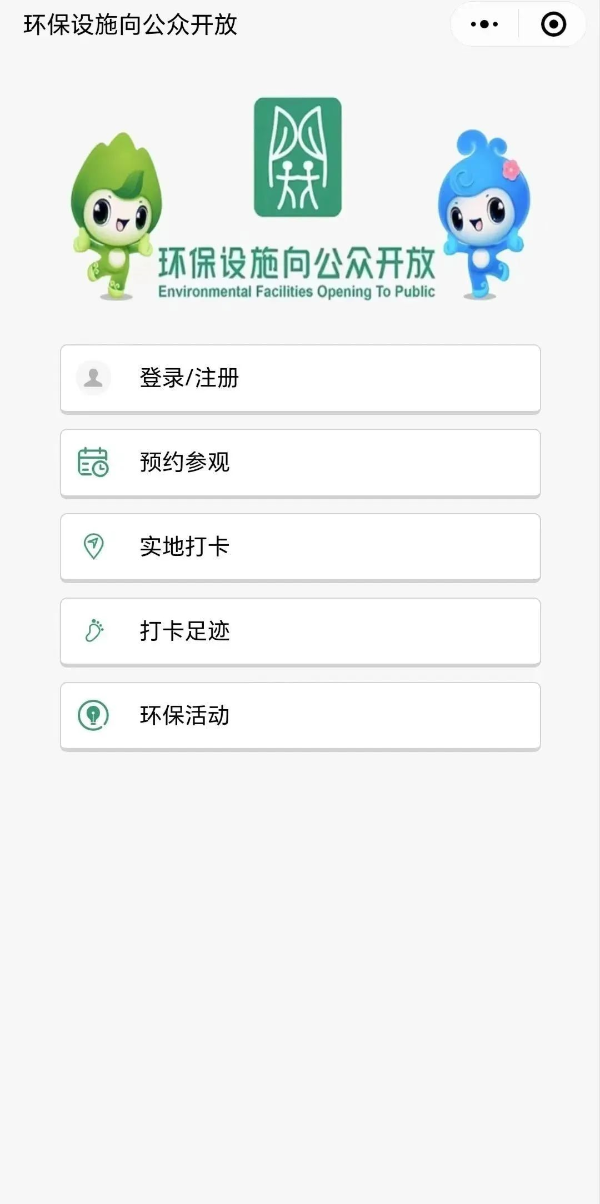Open 环保活动 activities
Viewport: 600px width, 1204px height.
click(300, 715)
